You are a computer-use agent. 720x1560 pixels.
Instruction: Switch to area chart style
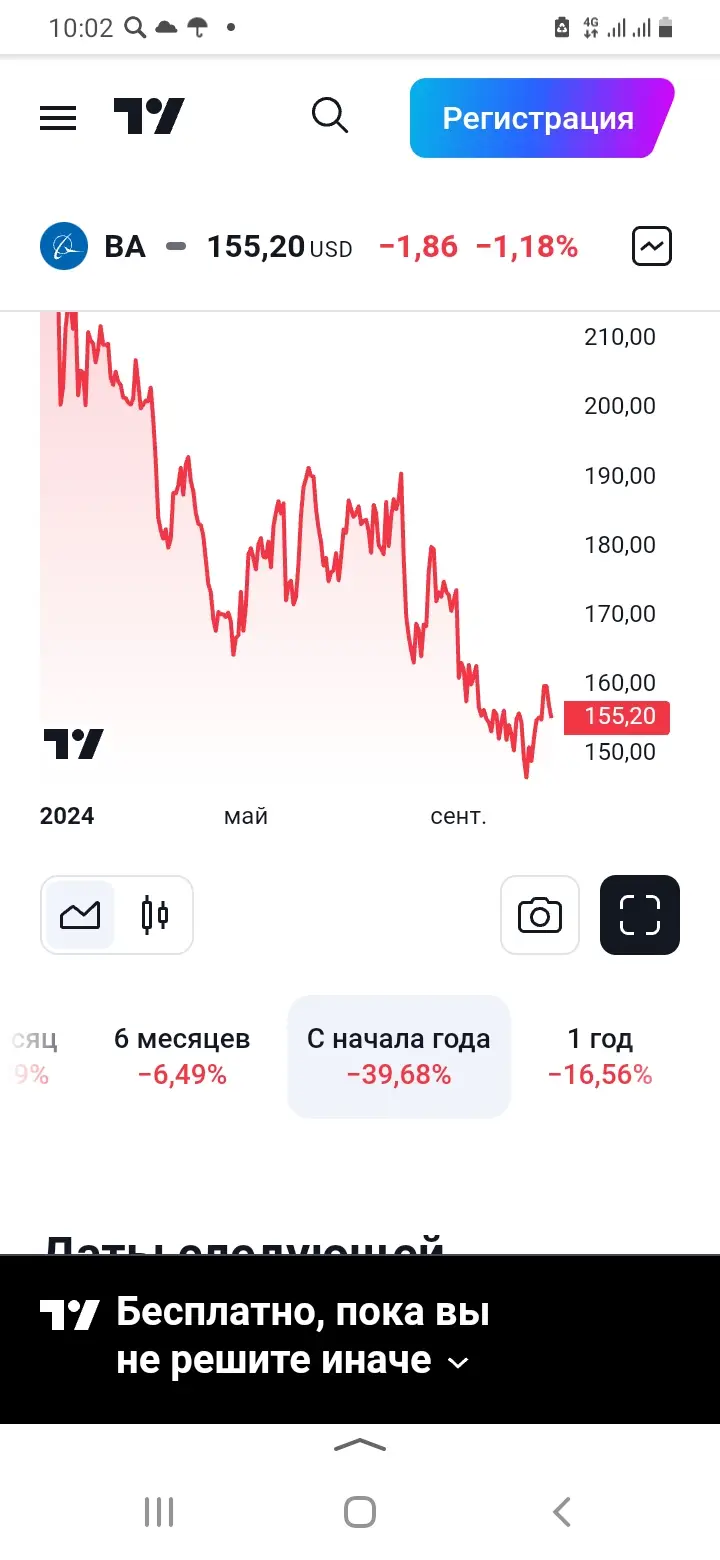80,915
